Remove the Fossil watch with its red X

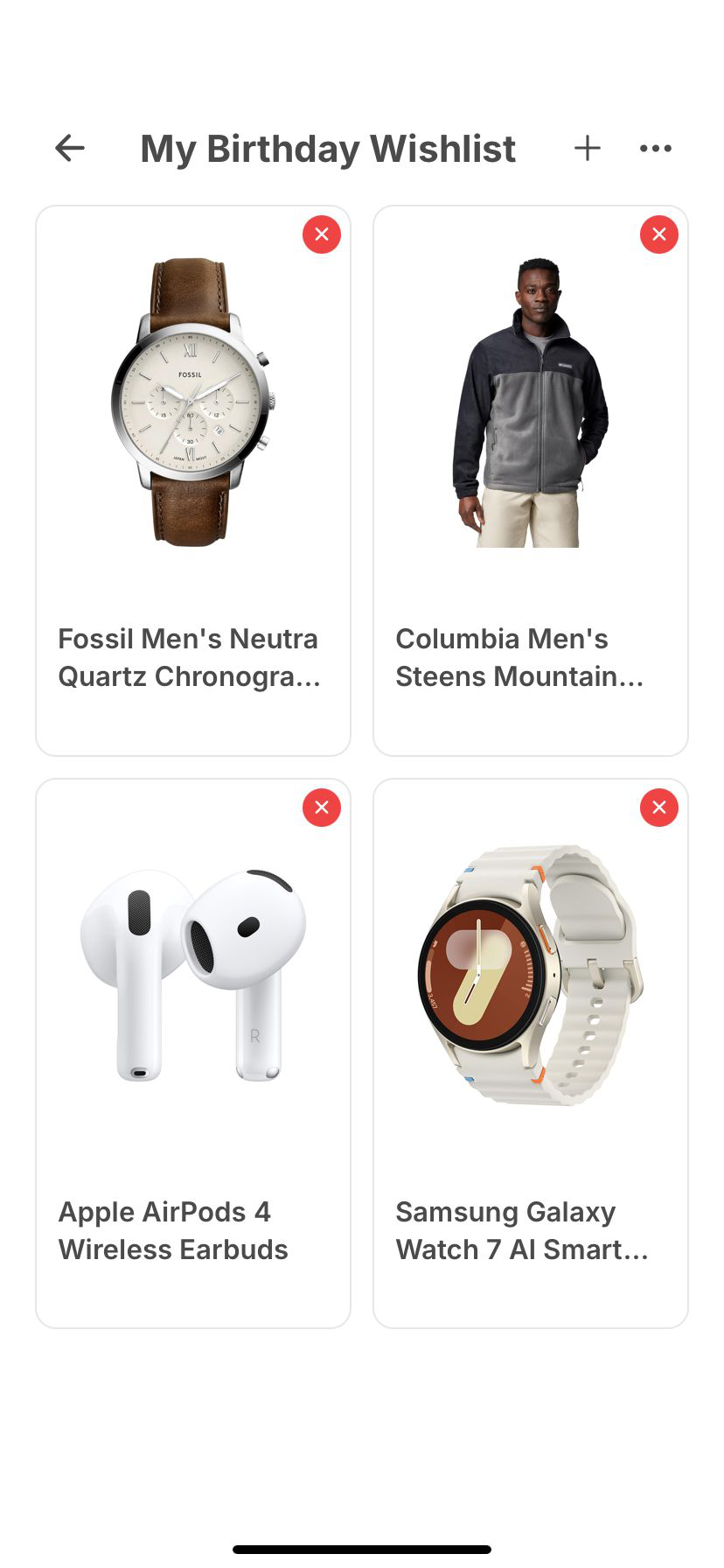322,234
